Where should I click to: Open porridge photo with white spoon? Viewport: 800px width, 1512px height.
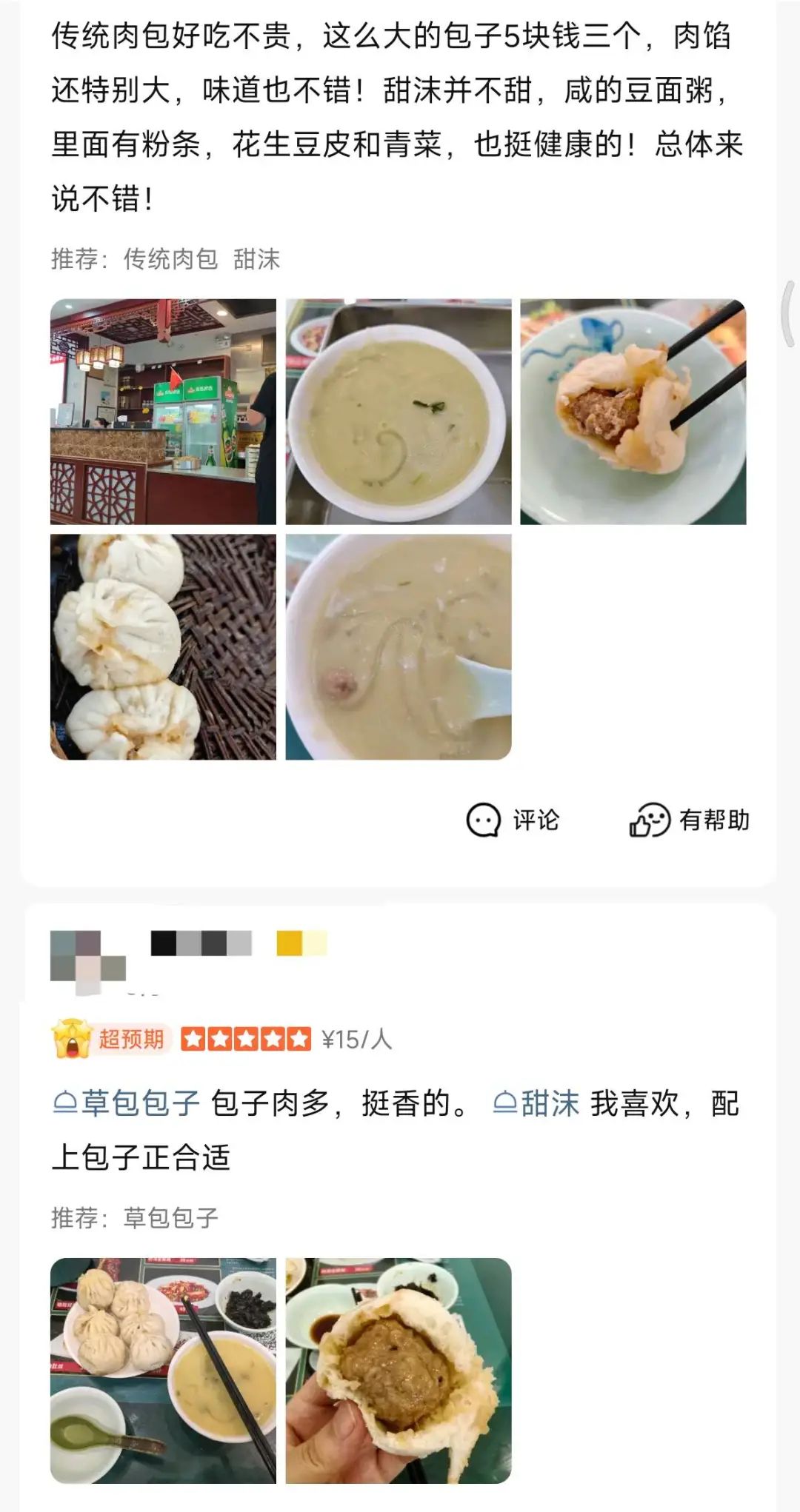click(x=399, y=646)
